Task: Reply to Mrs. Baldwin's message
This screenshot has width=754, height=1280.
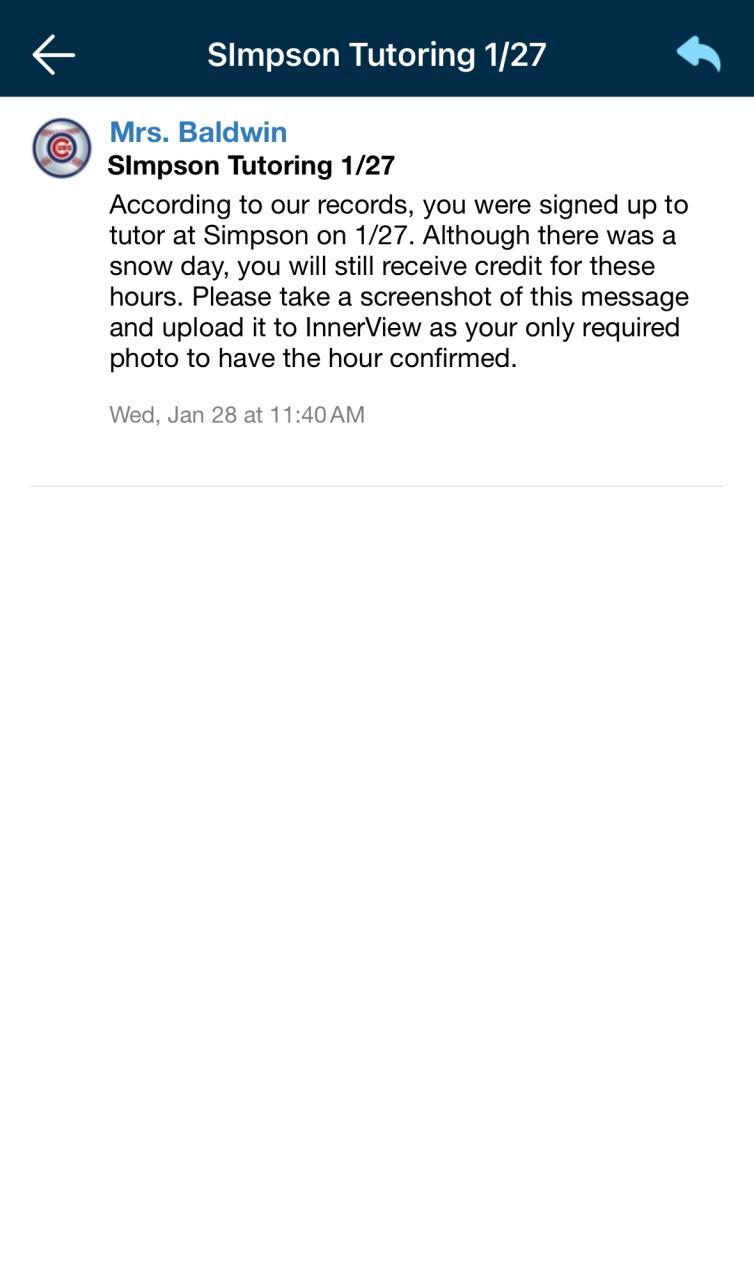Action: (x=698, y=54)
